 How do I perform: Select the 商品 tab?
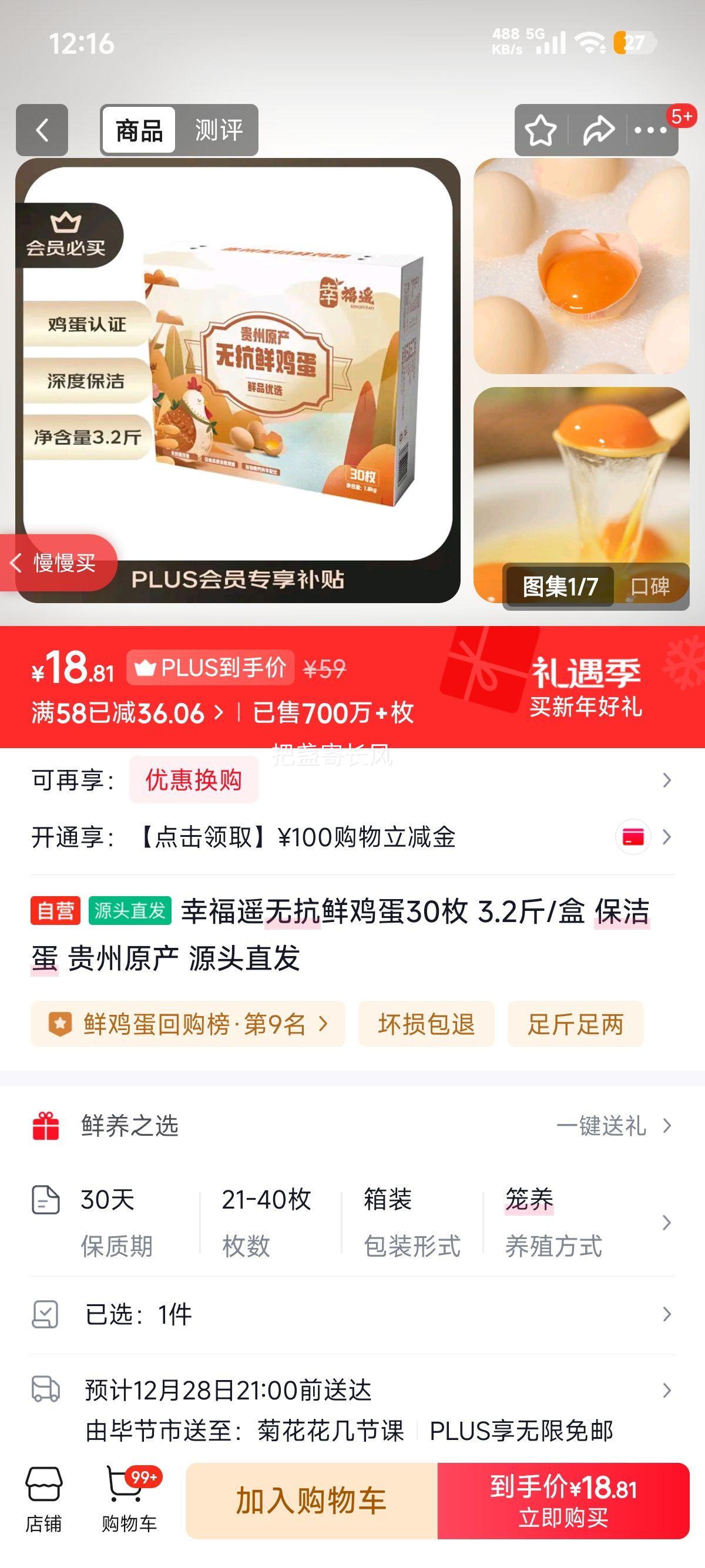pos(139,129)
